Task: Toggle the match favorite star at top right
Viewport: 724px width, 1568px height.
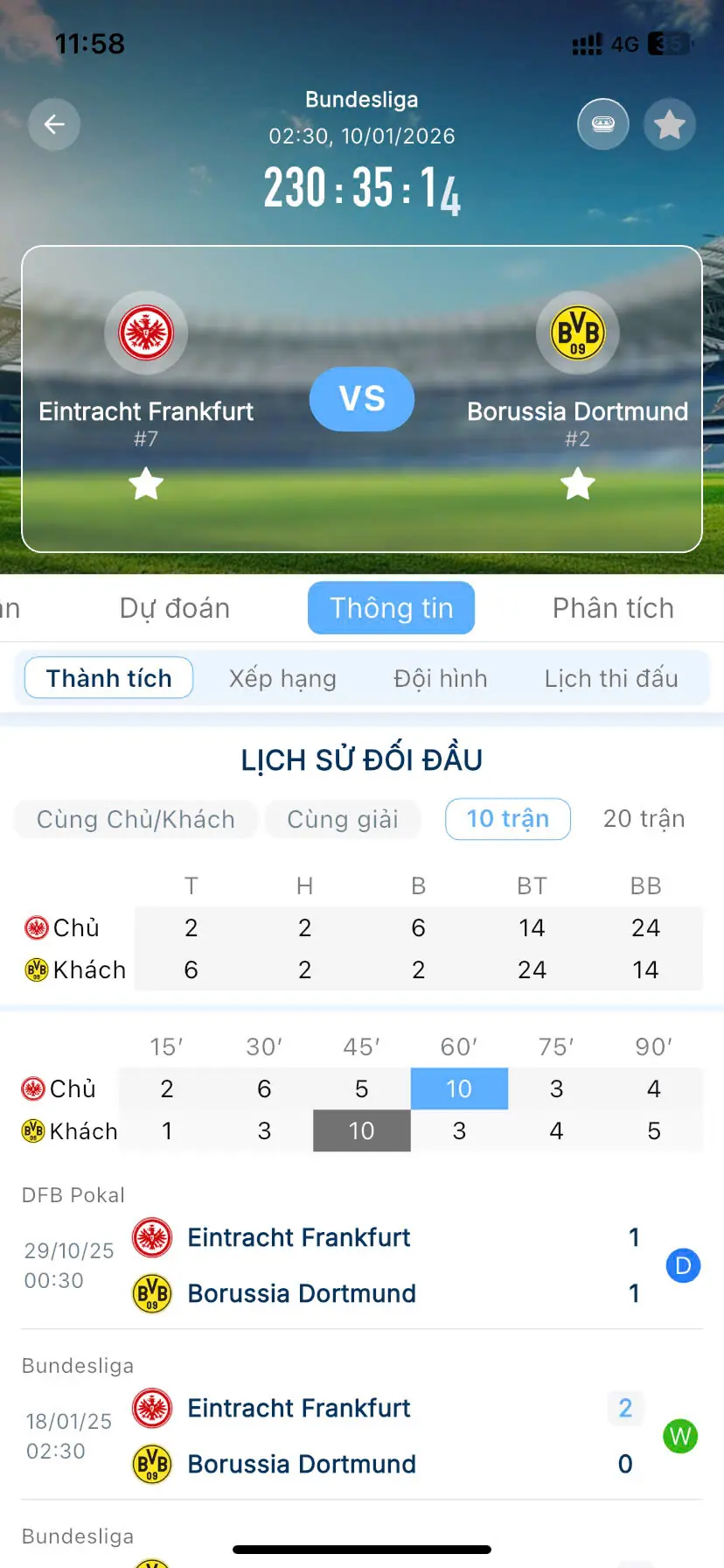Action: (x=670, y=124)
